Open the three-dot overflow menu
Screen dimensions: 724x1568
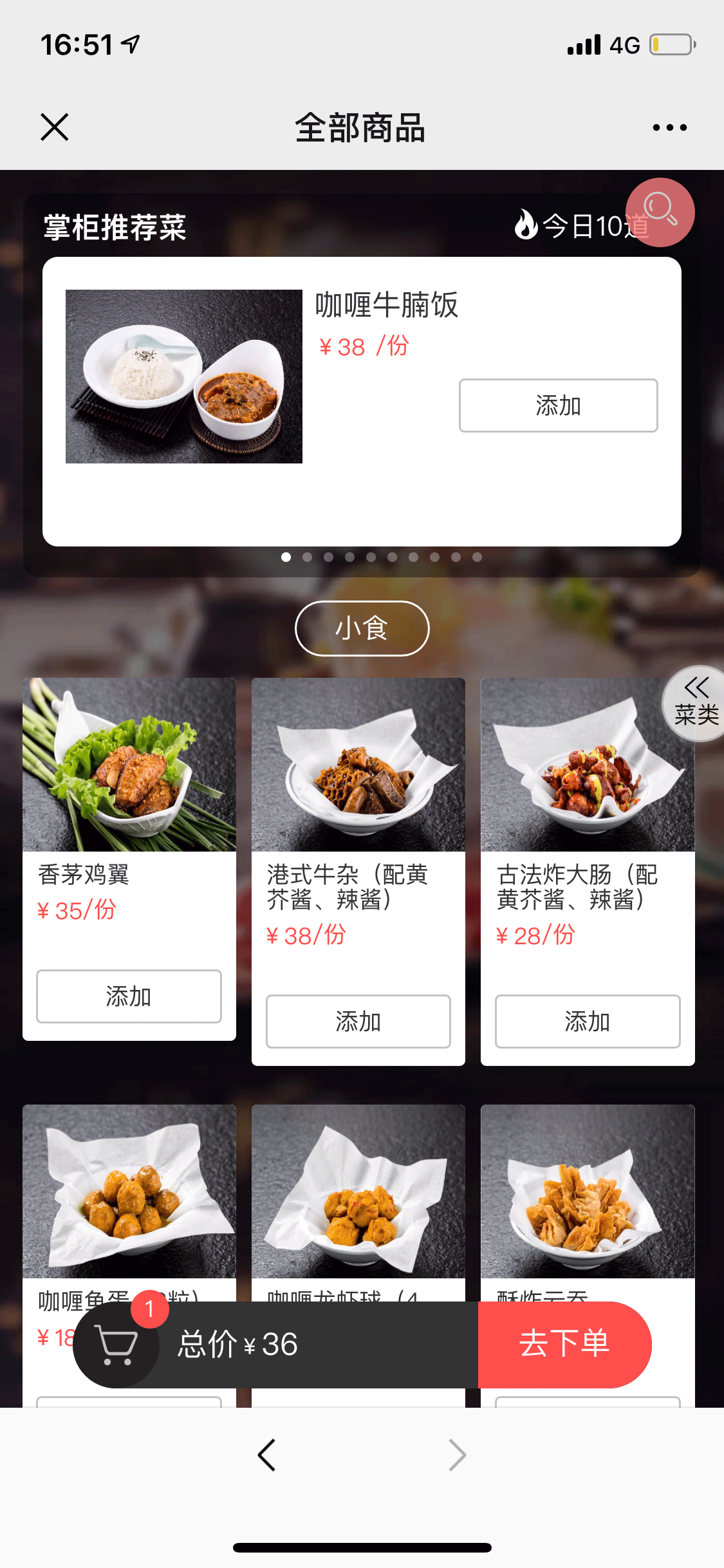coord(669,127)
